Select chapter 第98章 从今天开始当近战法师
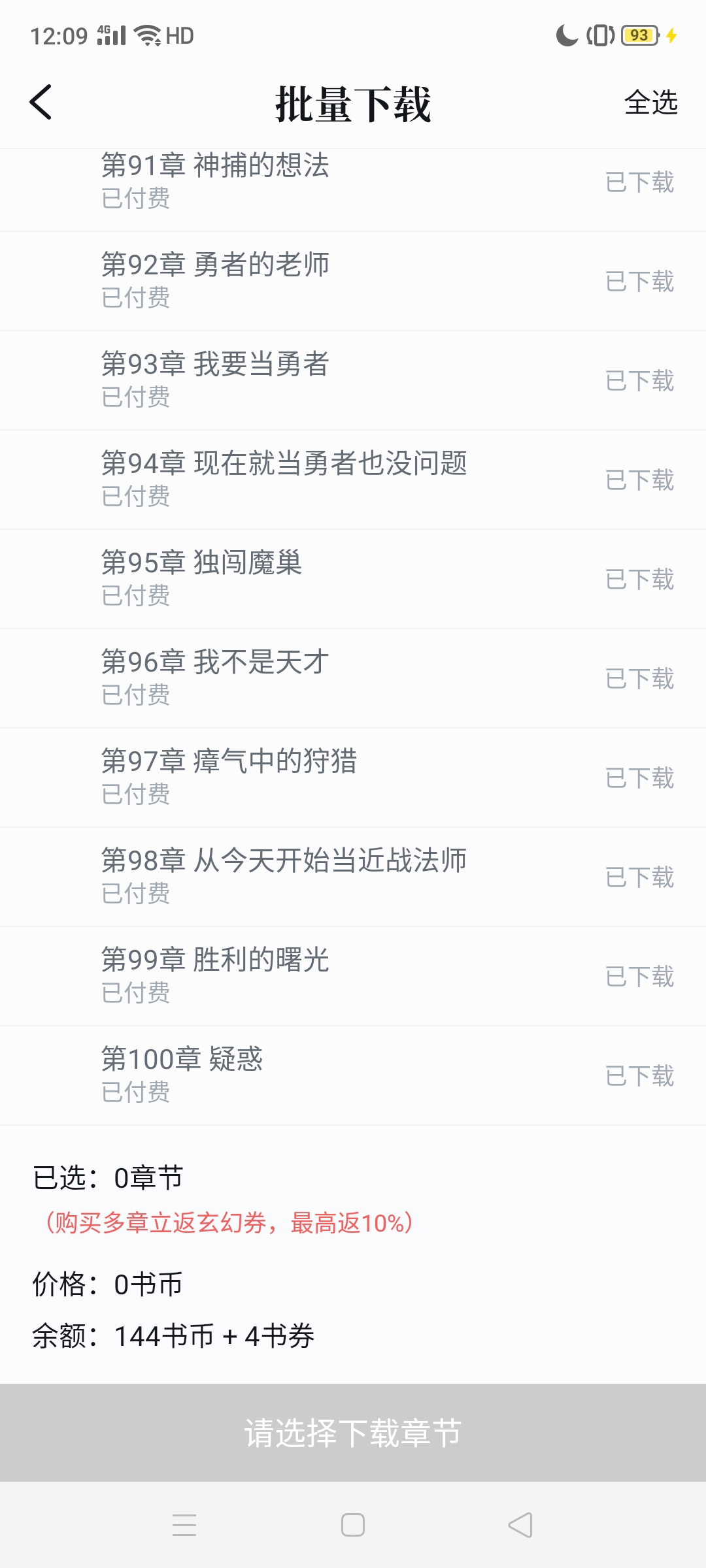This screenshot has height=1568, width=706. pos(284,861)
